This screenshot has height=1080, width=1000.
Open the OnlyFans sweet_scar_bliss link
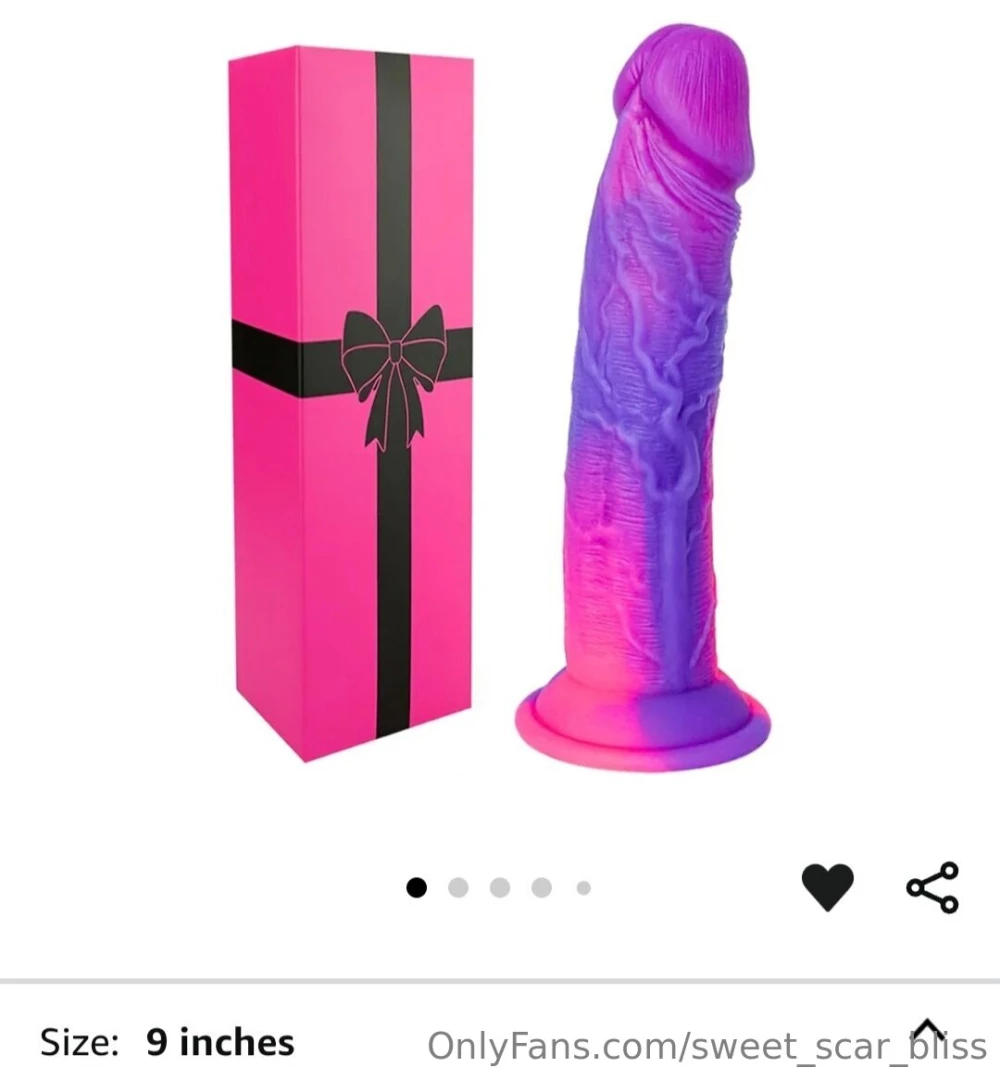click(x=706, y=1048)
